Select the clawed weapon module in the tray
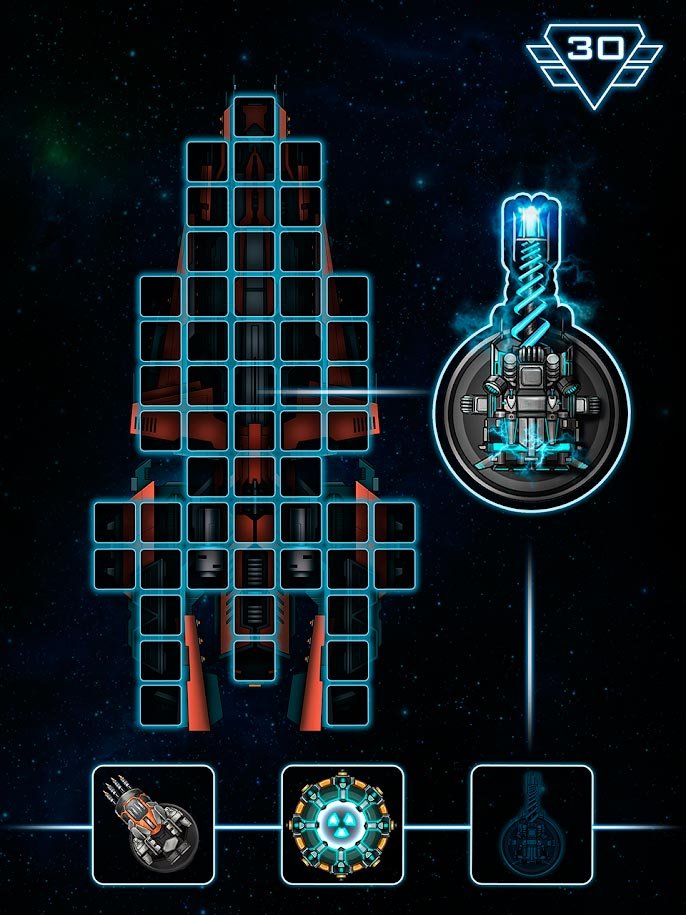The image size is (686, 915). (x=153, y=825)
